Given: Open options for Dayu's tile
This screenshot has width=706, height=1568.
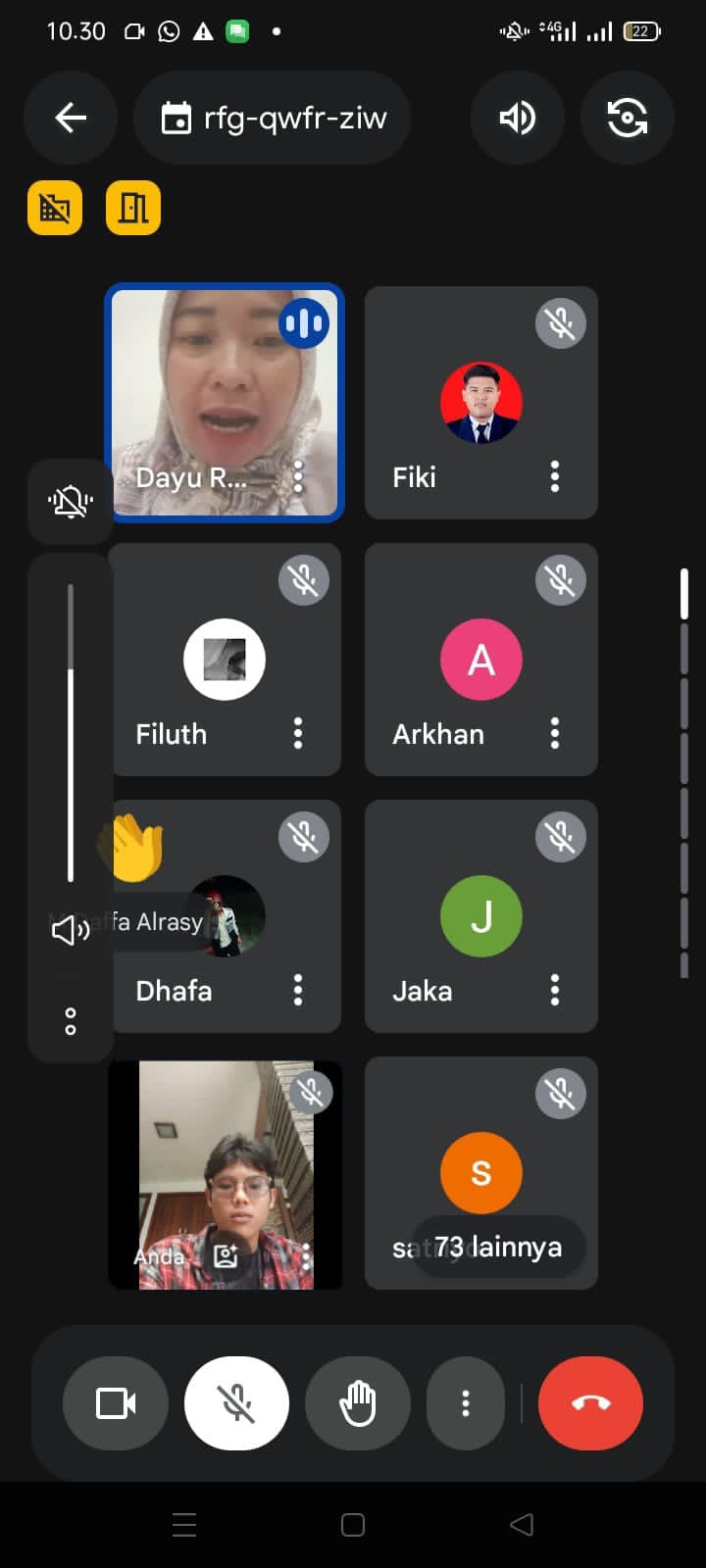Looking at the screenshot, I should click(299, 477).
